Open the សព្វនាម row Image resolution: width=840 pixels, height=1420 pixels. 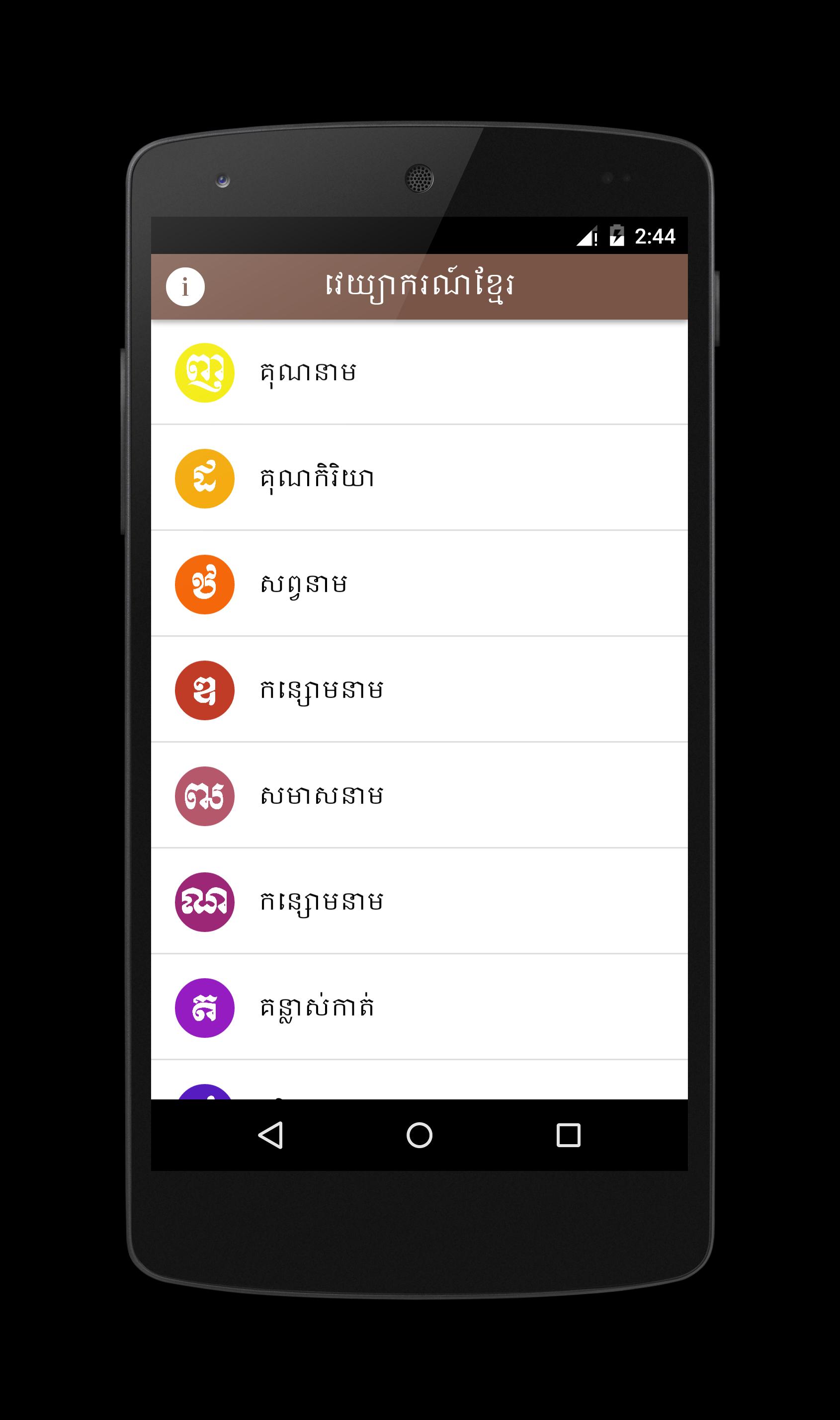[419, 584]
